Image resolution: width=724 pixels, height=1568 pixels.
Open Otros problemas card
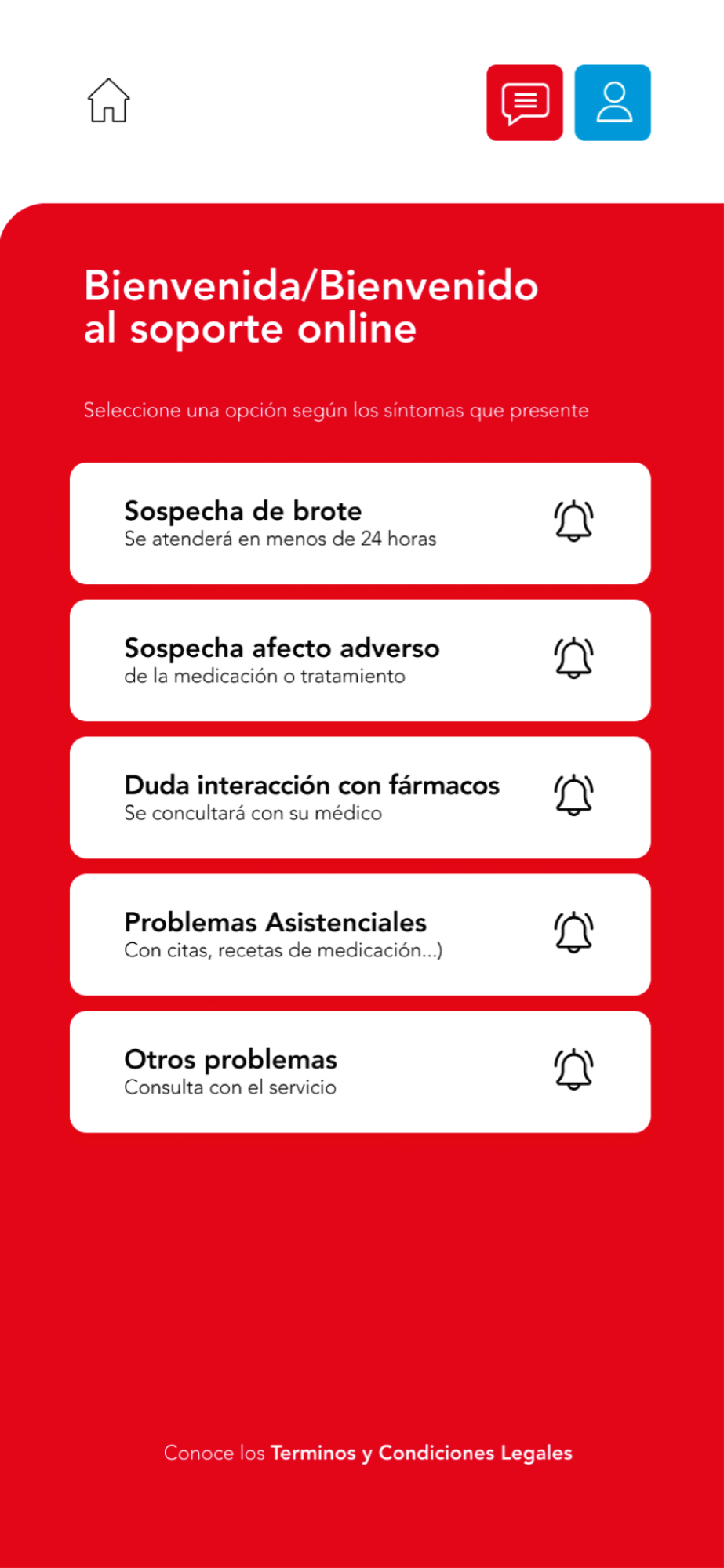coord(360,1072)
